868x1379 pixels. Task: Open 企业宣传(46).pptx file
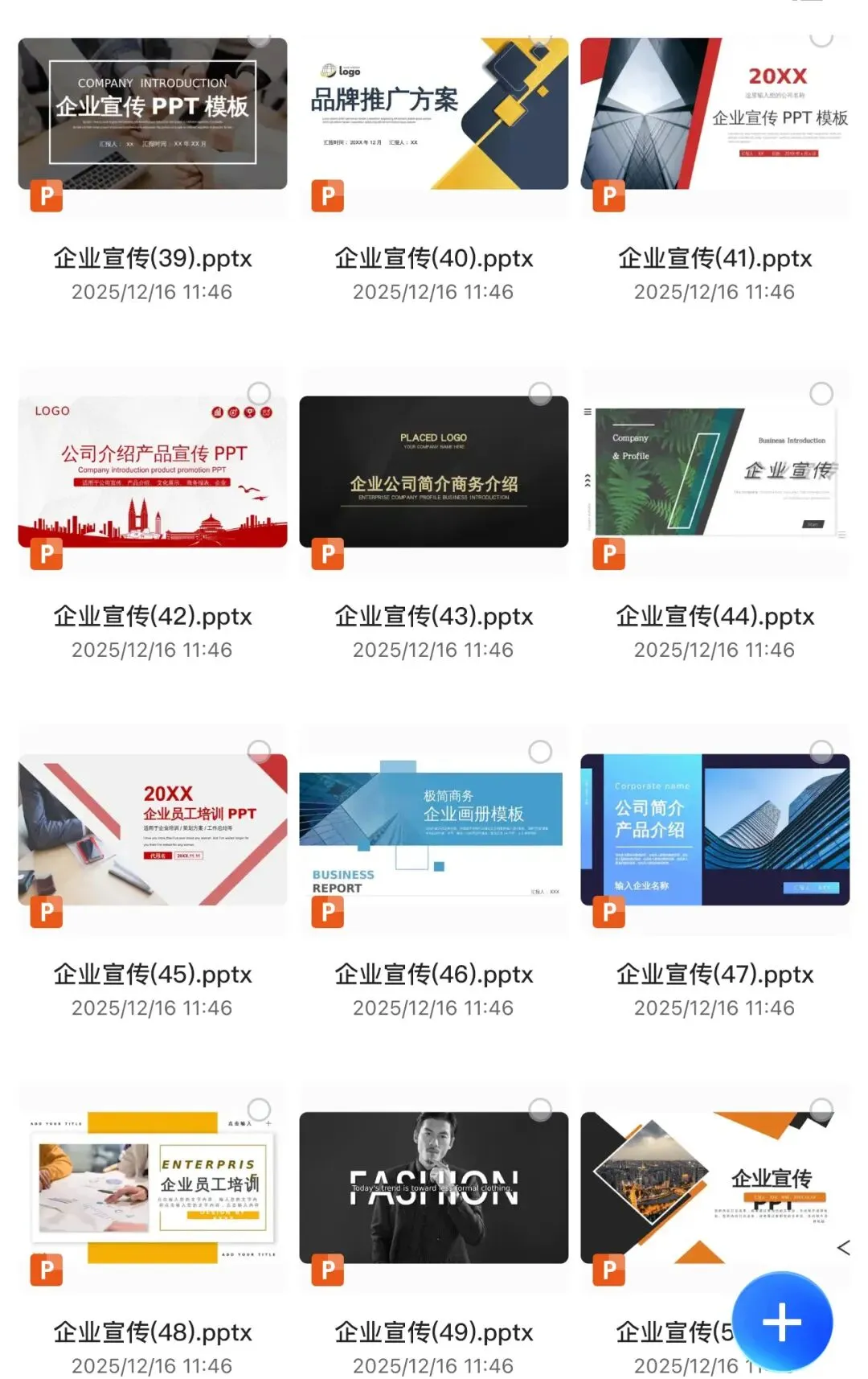[x=434, y=830]
